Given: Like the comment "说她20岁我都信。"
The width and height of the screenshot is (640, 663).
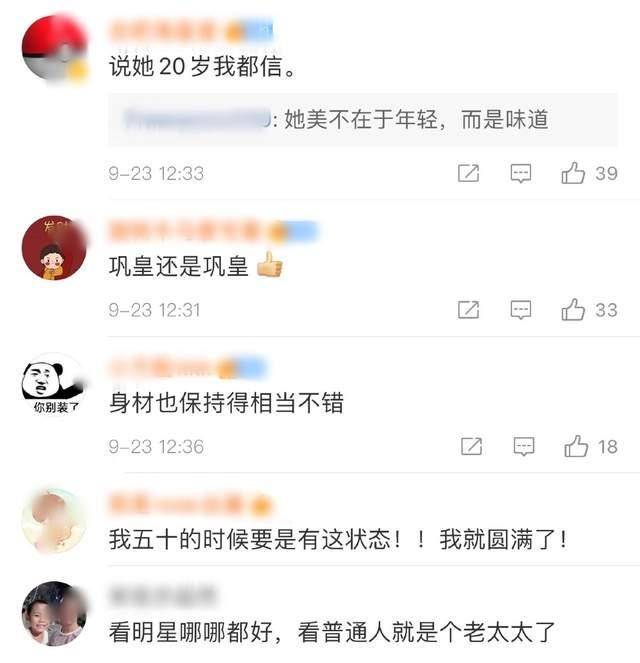Looking at the screenshot, I should point(573,173).
